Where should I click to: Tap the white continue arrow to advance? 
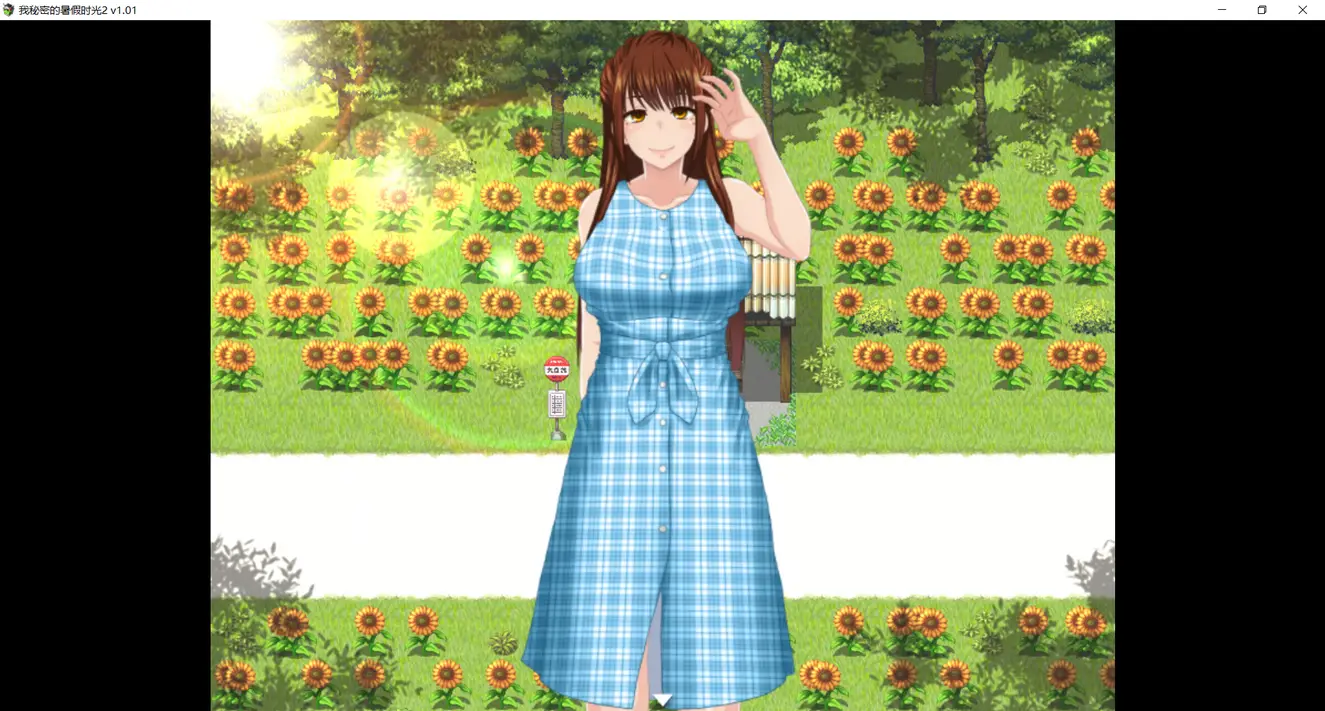click(x=662, y=700)
